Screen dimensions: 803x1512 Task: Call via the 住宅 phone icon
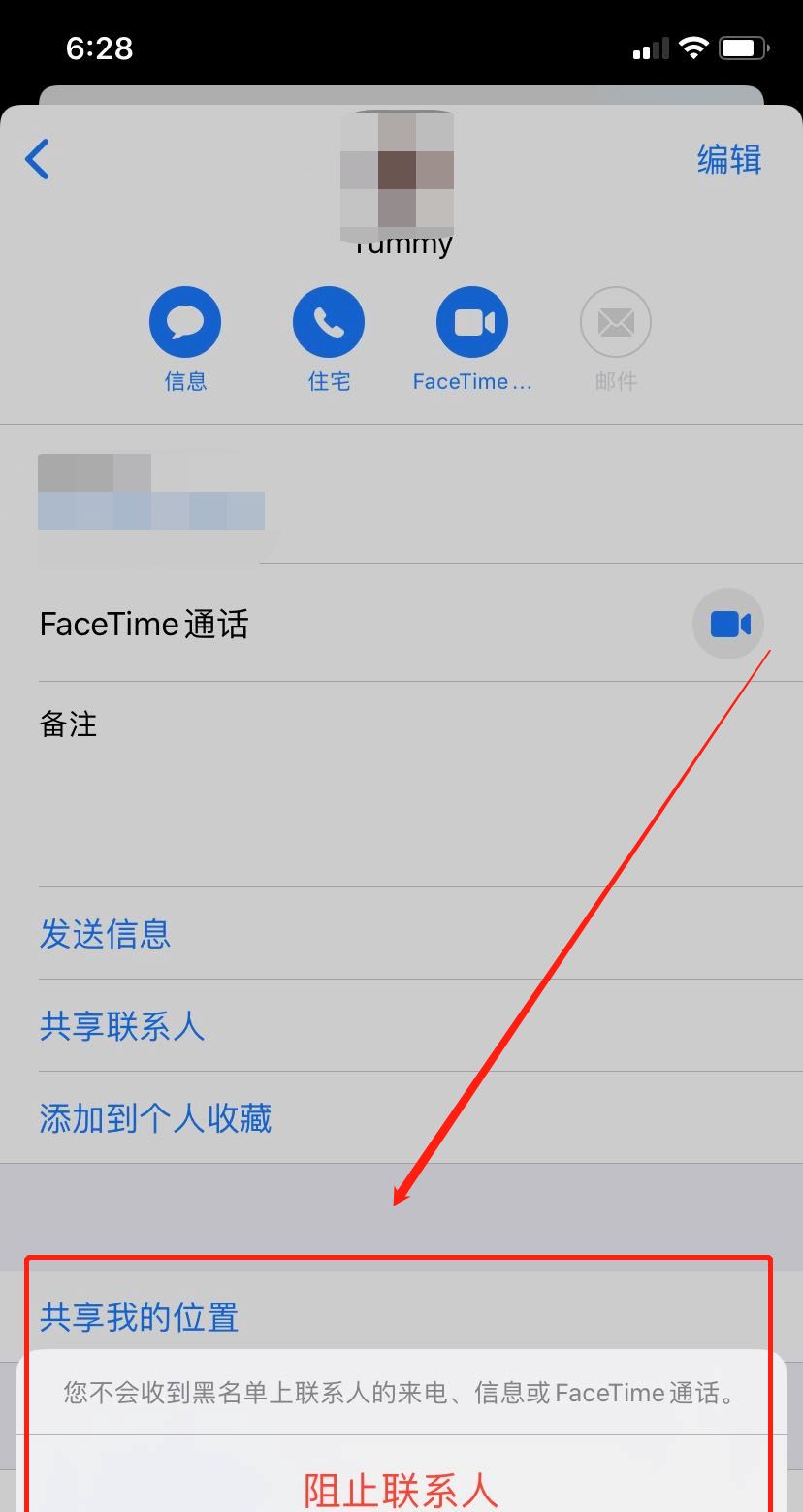(x=329, y=323)
